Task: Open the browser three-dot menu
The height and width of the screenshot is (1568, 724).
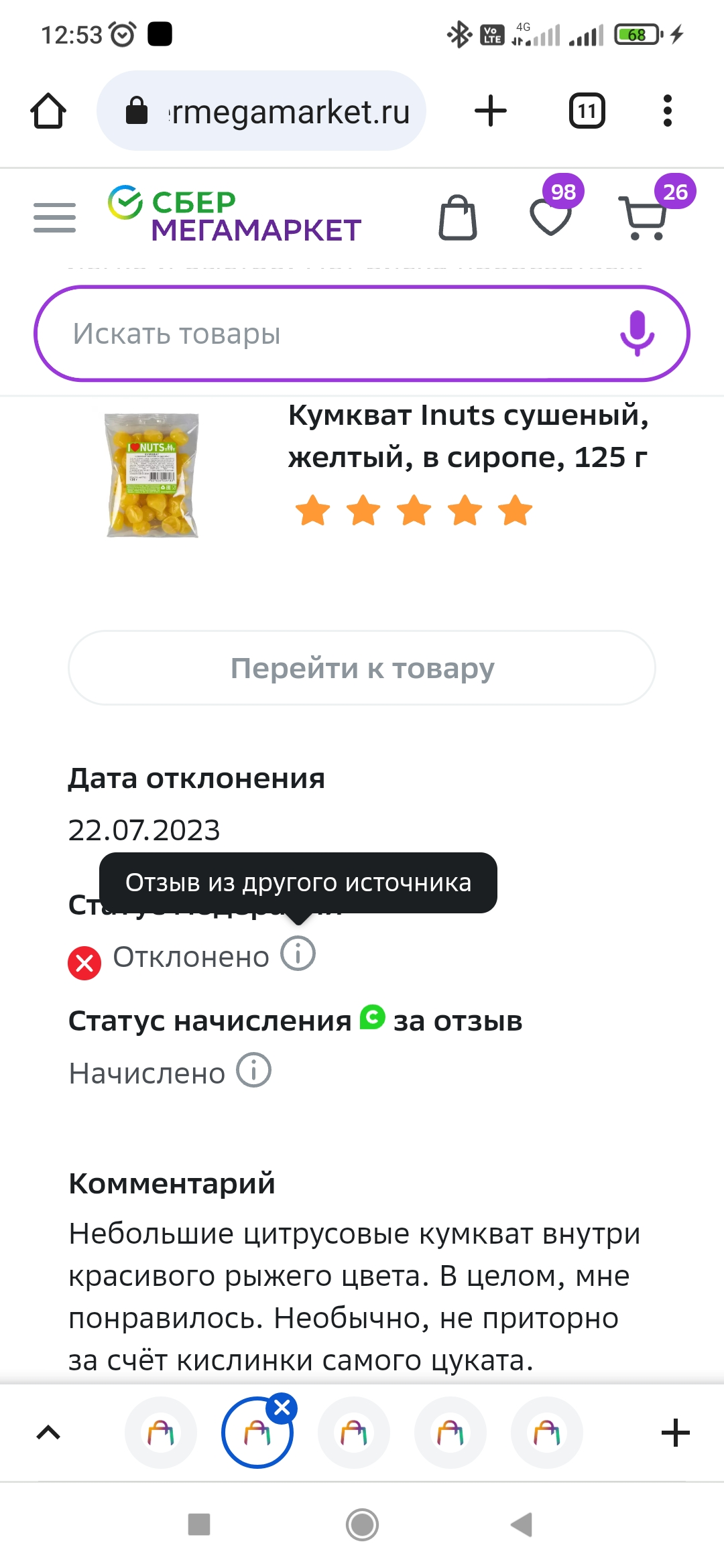Action: 667,111
